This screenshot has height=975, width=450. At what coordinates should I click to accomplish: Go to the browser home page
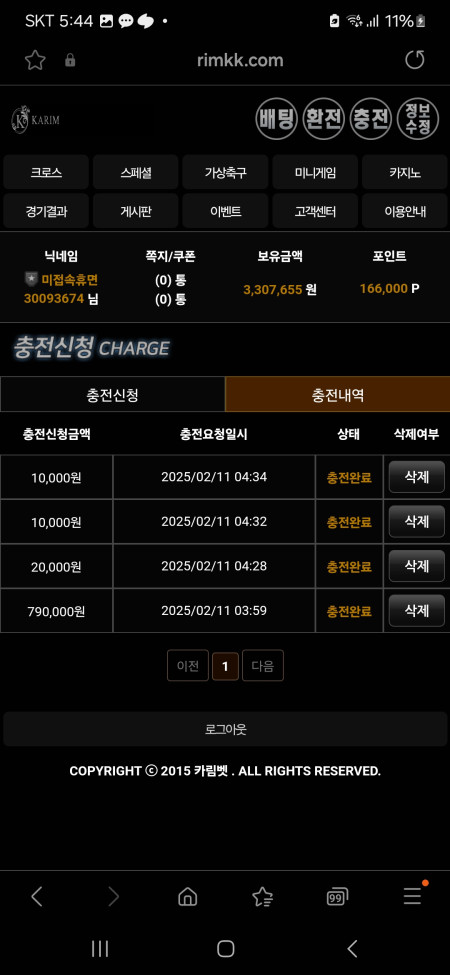pos(188,896)
